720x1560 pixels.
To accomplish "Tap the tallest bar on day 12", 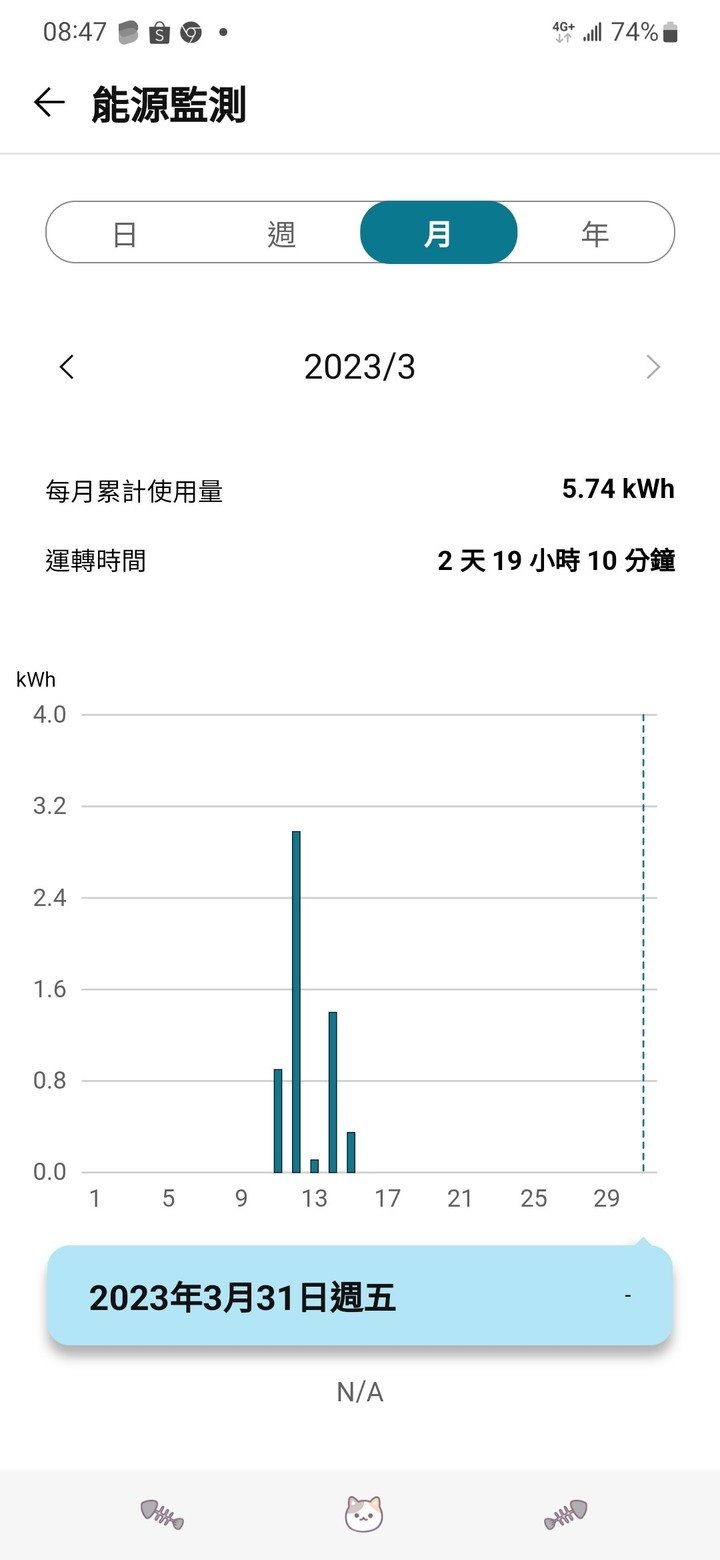I will coord(296,1002).
